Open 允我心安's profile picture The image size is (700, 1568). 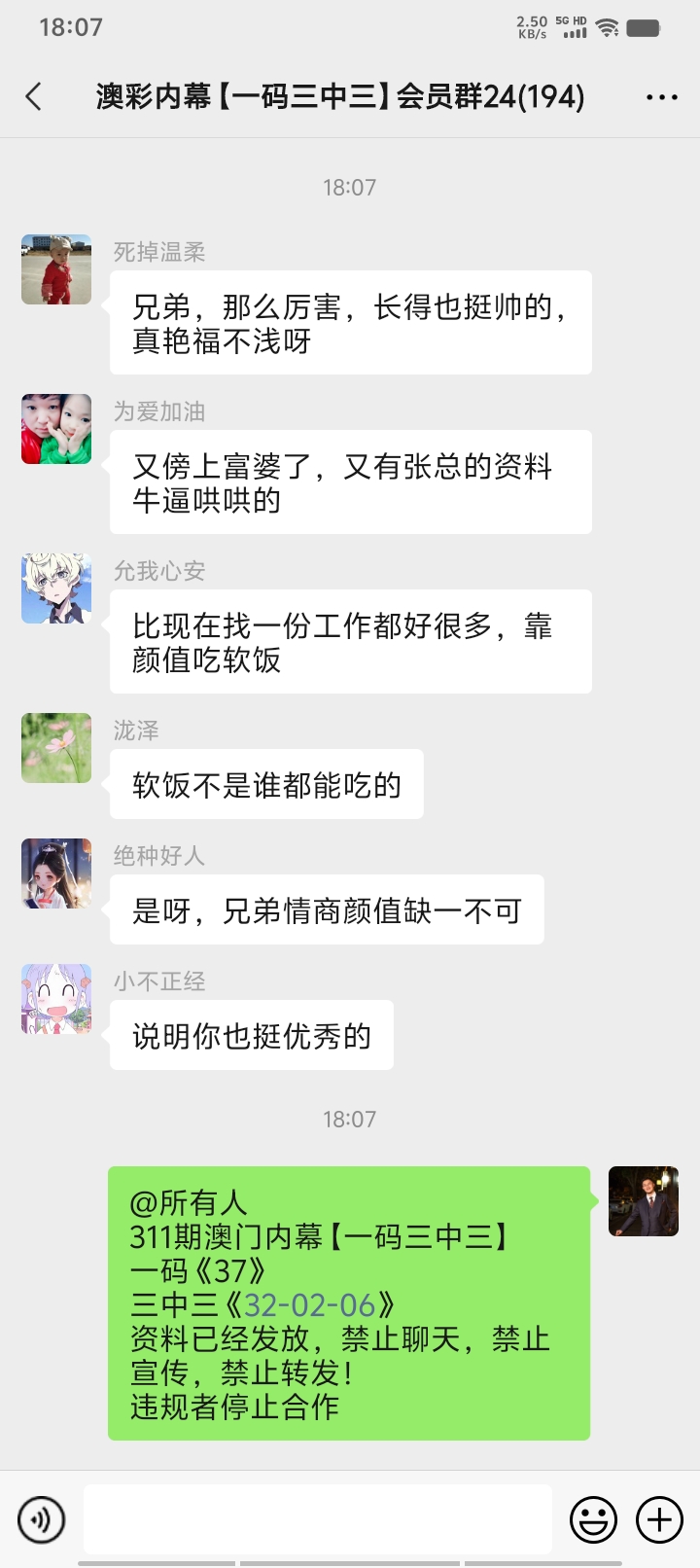tap(56, 588)
